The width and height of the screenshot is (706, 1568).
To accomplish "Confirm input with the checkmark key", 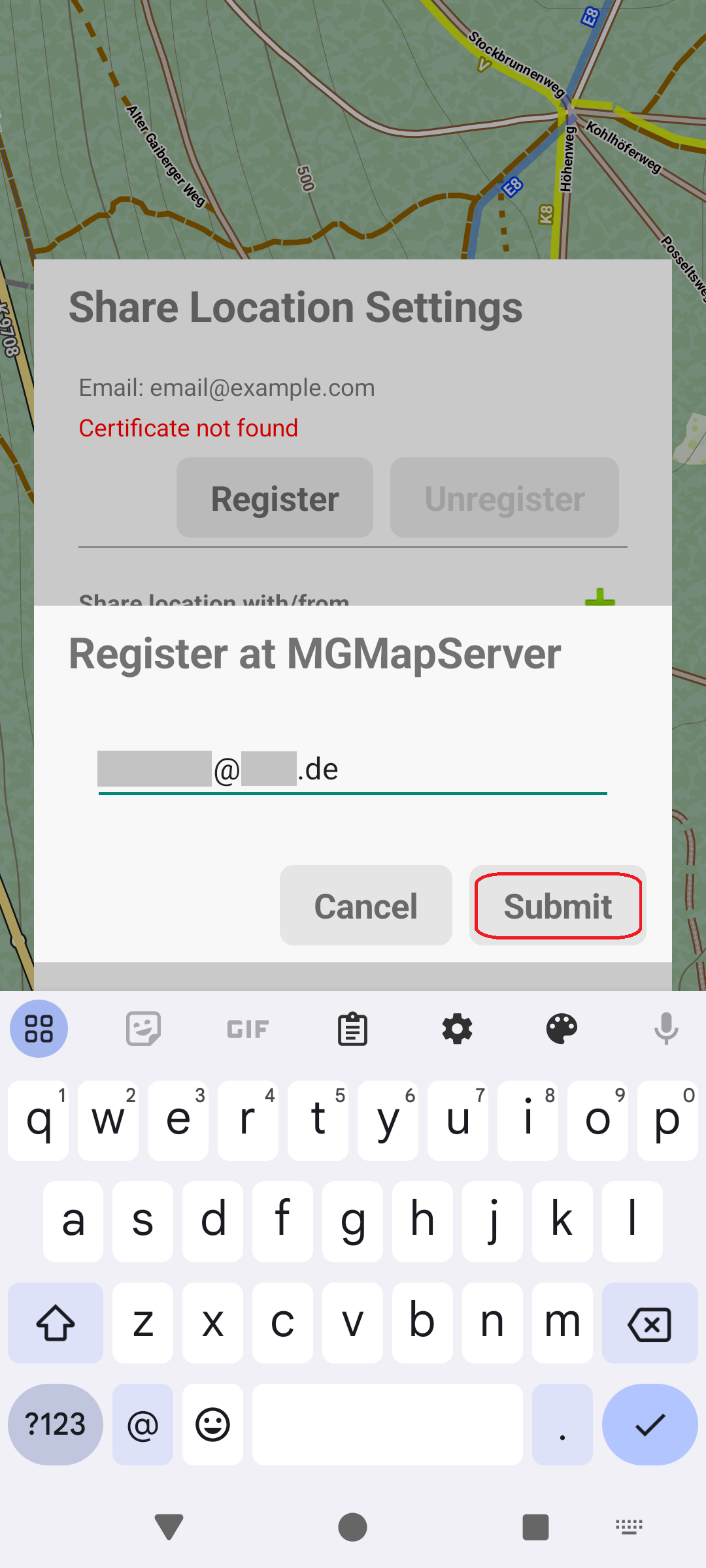I will point(649,1424).
